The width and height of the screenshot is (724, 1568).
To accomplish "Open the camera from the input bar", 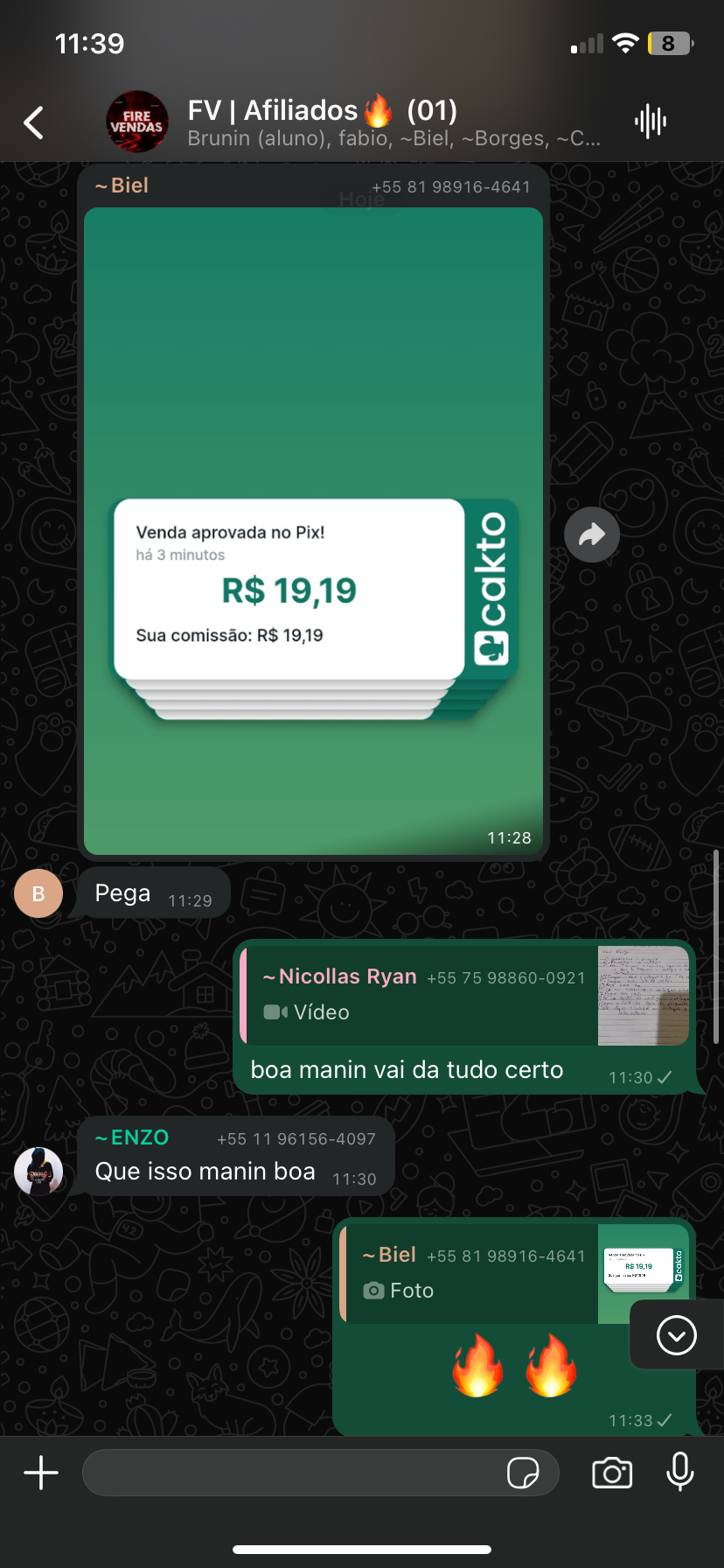I will (x=612, y=1473).
